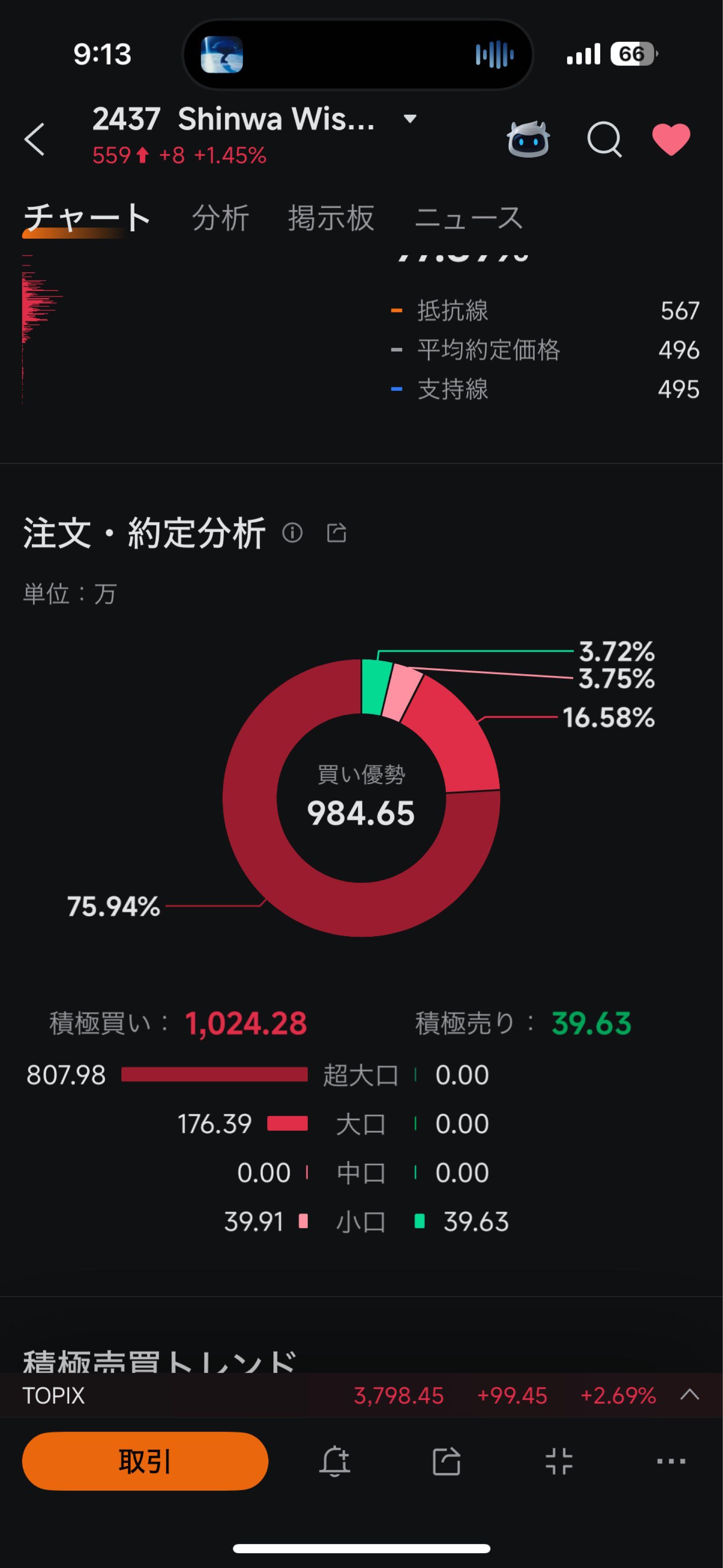The width and height of the screenshot is (723, 1568).
Task: Show info for 注文・約定分析
Action: (293, 533)
